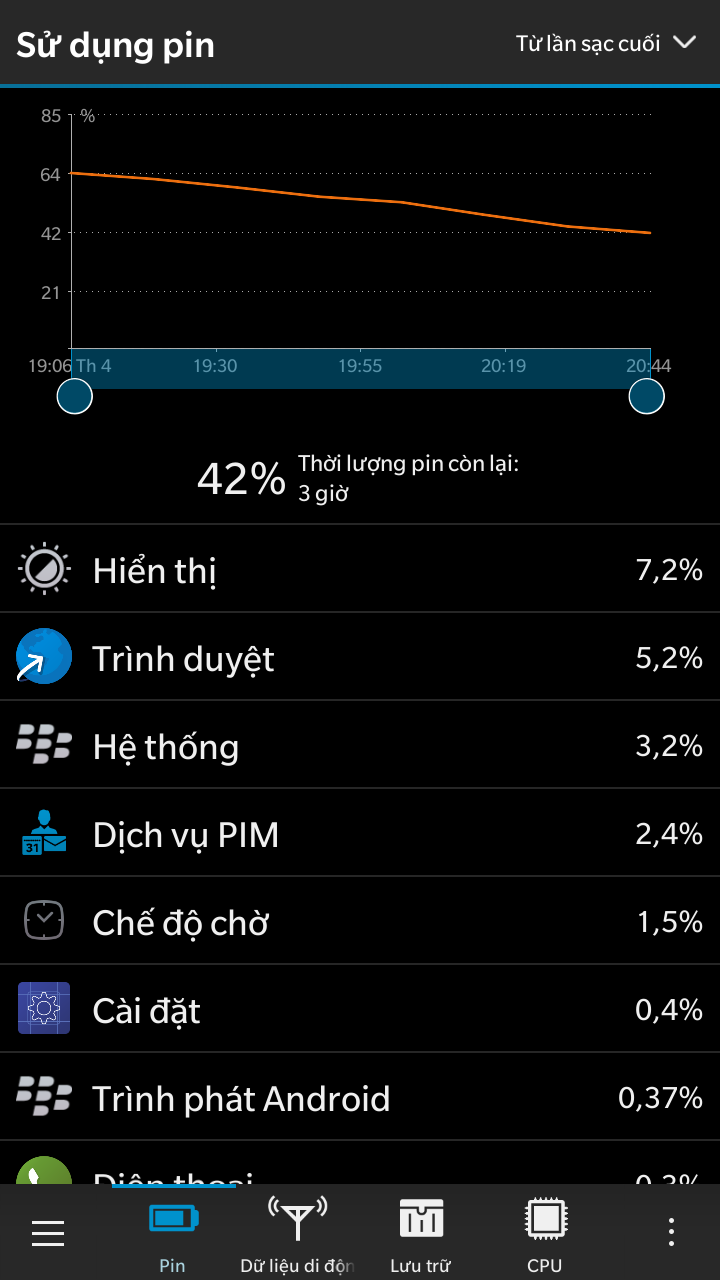View Trình phát Android usage details

pyautogui.click(x=360, y=1097)
